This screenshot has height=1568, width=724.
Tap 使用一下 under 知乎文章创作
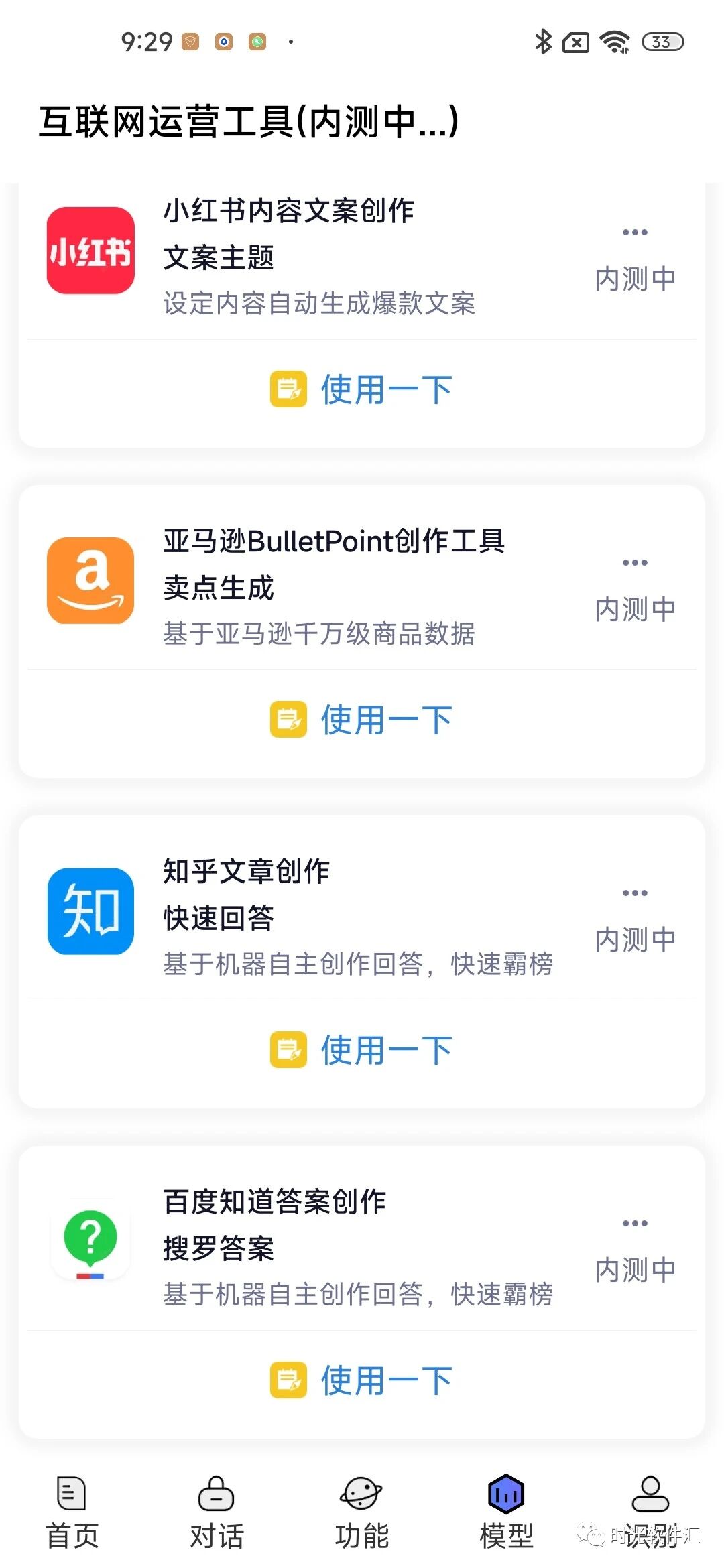click(362, 1050)
